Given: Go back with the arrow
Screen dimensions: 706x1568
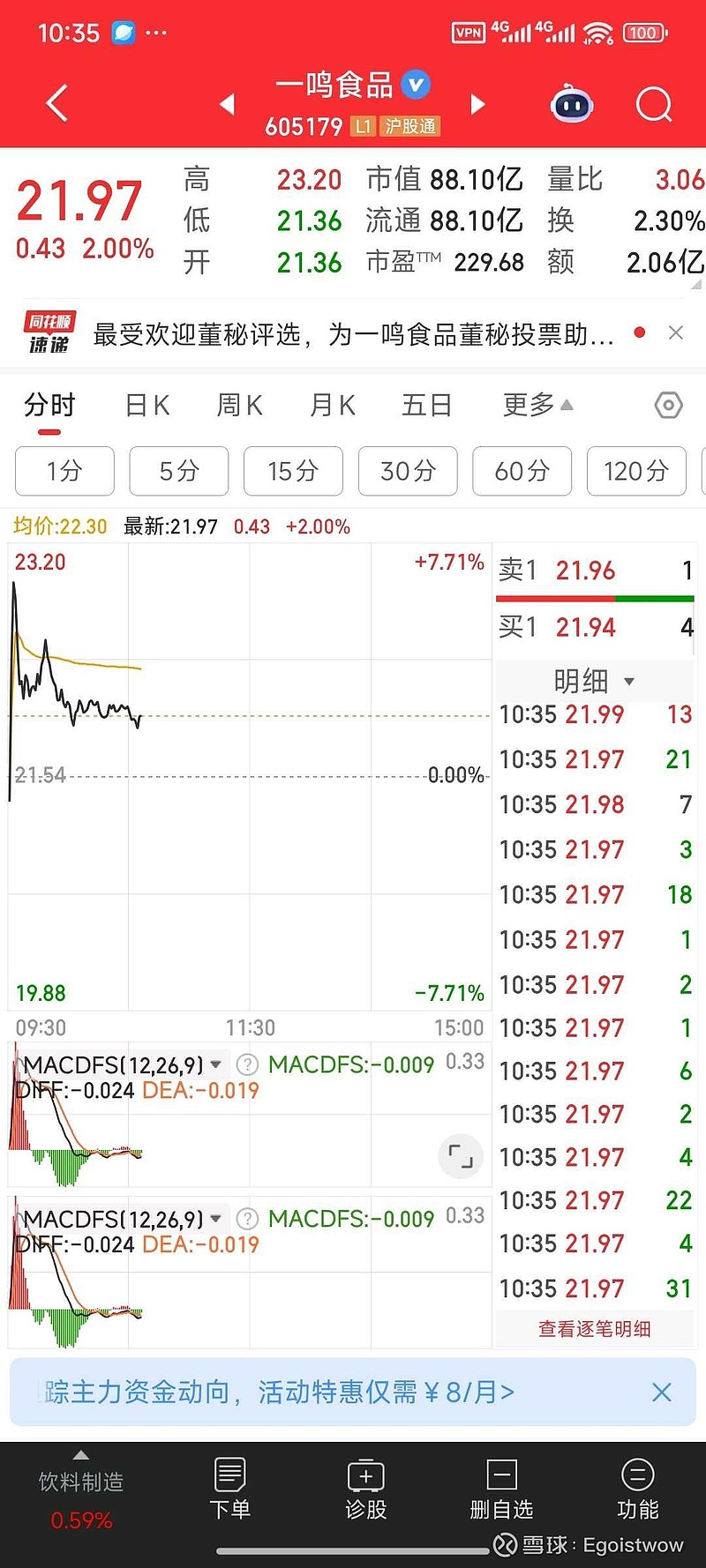Looking at the screenshot, I should click(56, 103).
